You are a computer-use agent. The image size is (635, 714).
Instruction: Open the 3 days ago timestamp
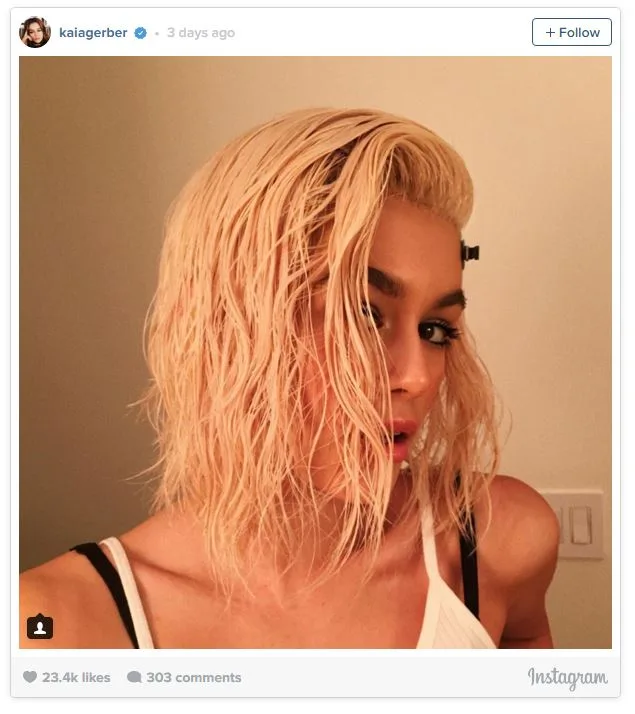pyautogui.click(x=201, y=33)
